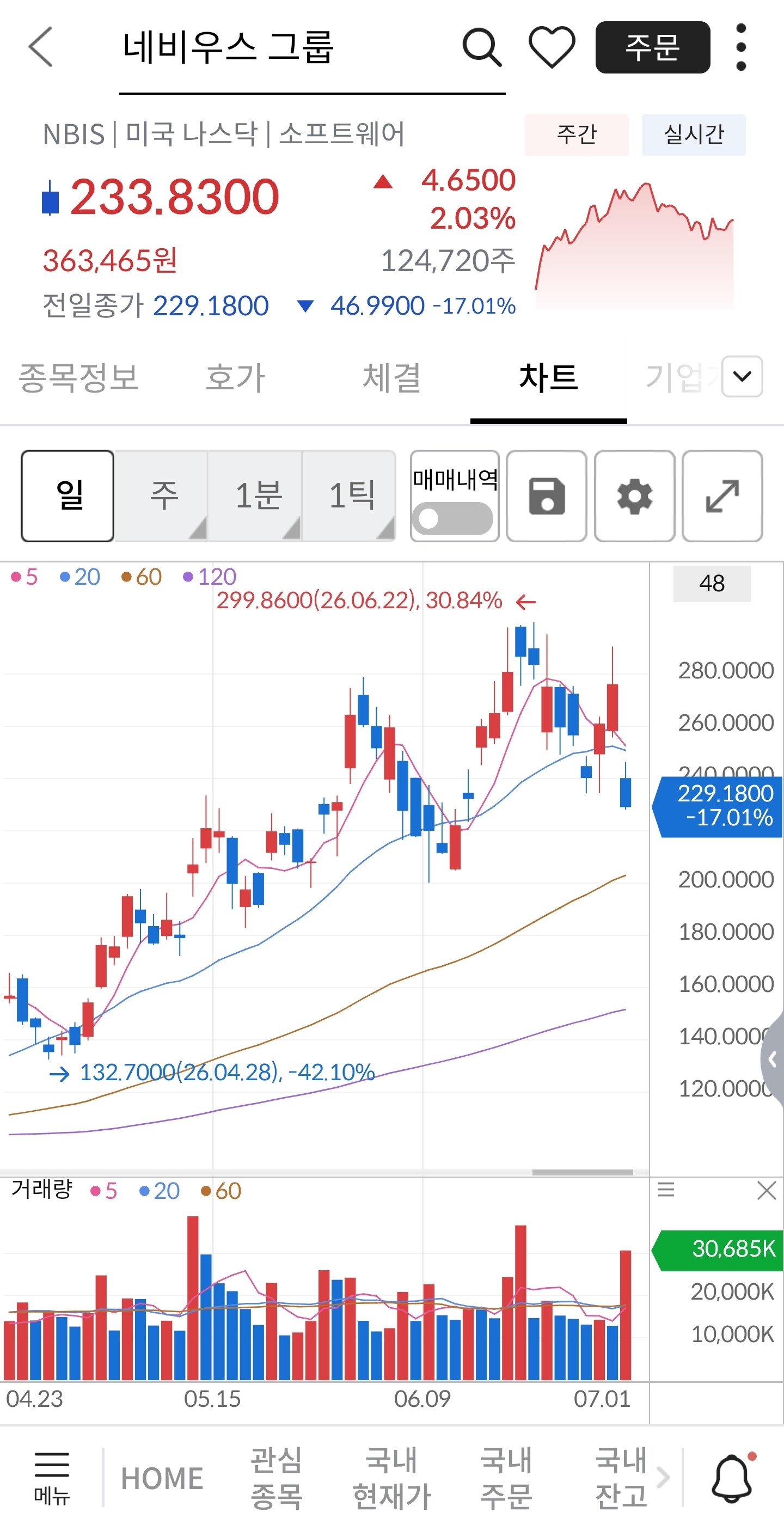
Task: Tap the 주문 order button
Action: [x=653, y=47]
